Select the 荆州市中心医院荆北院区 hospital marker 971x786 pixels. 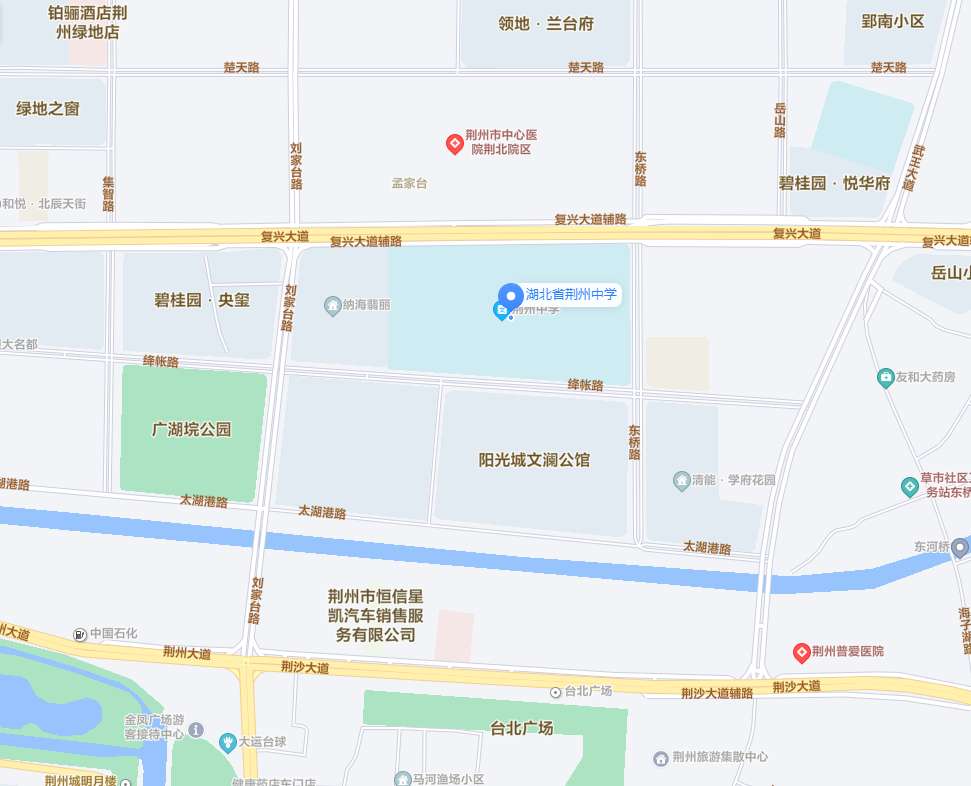coord(454,144)
